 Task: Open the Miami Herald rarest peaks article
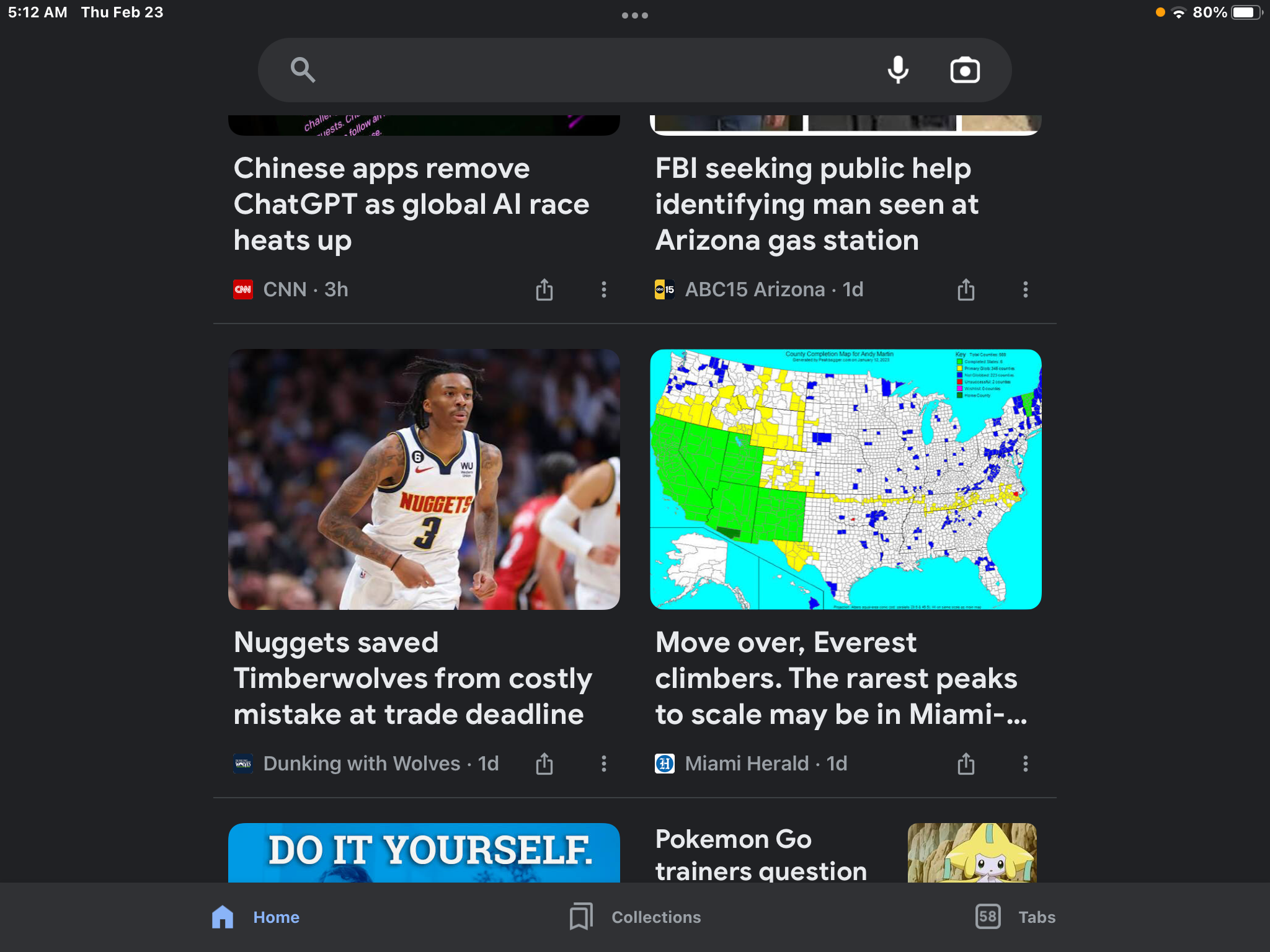pyautogui.click(x=840, y=678)
